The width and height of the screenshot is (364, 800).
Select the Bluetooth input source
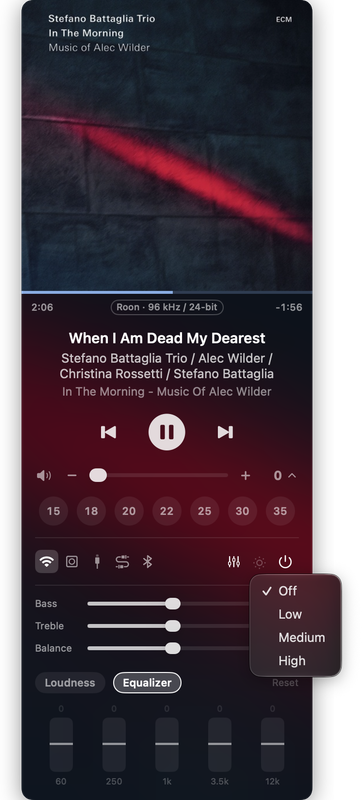click(148, 562)
